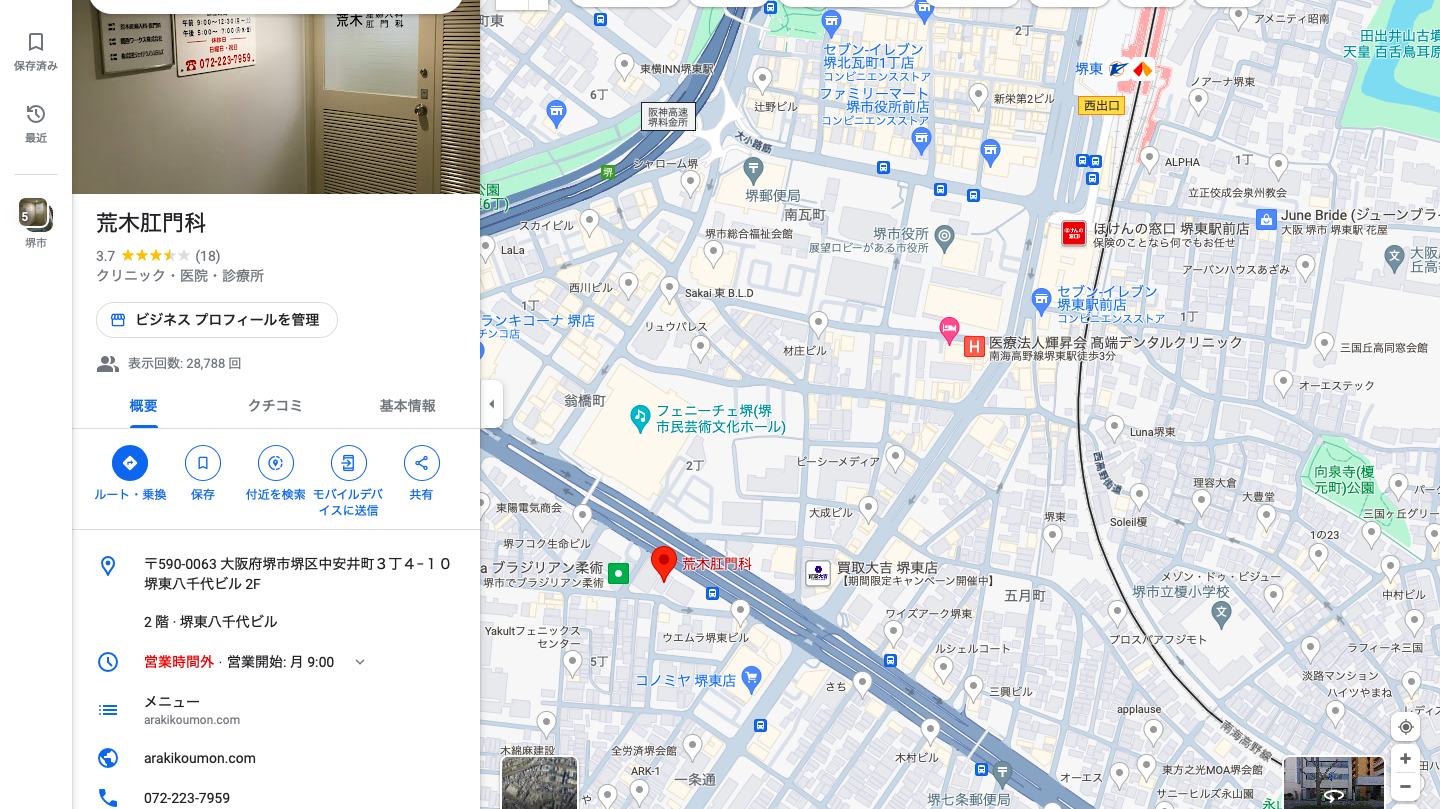The height and width of the screenshot is (809, 1440).
Task: Center the map on my location
Action: click(1405, 727)
